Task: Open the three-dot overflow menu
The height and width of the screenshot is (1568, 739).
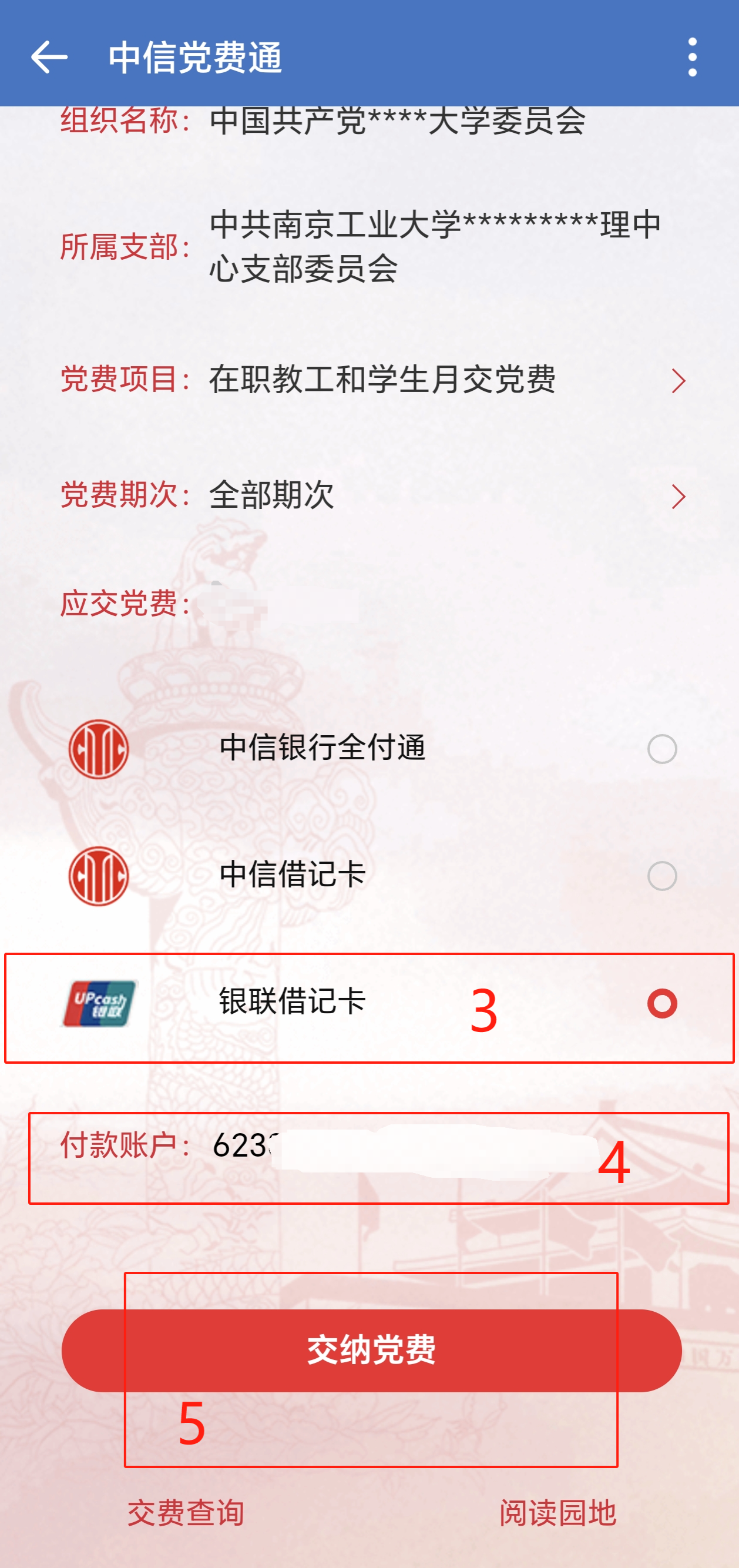Action: (692, 57)
